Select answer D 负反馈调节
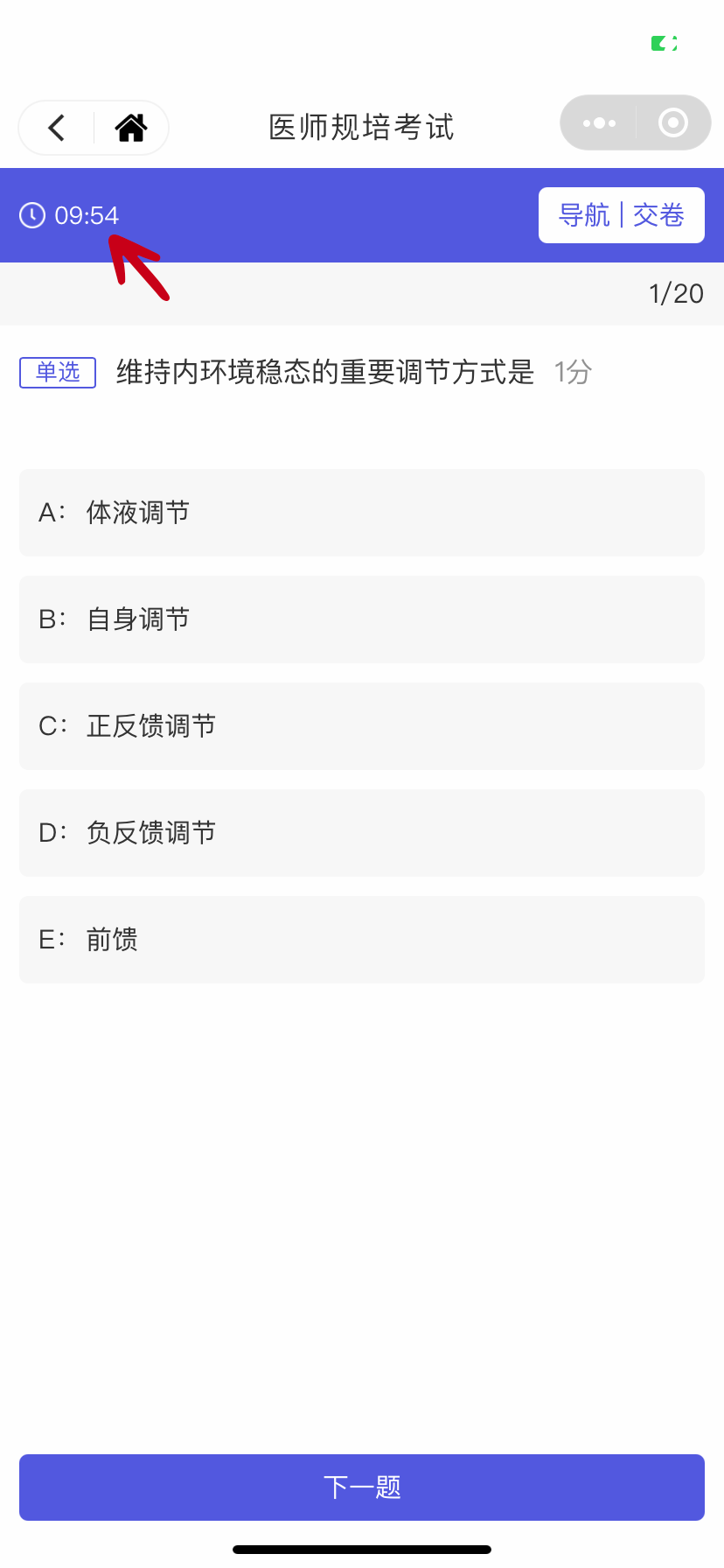This screenshot has width=724, height=1568. [x=362, y=833]
